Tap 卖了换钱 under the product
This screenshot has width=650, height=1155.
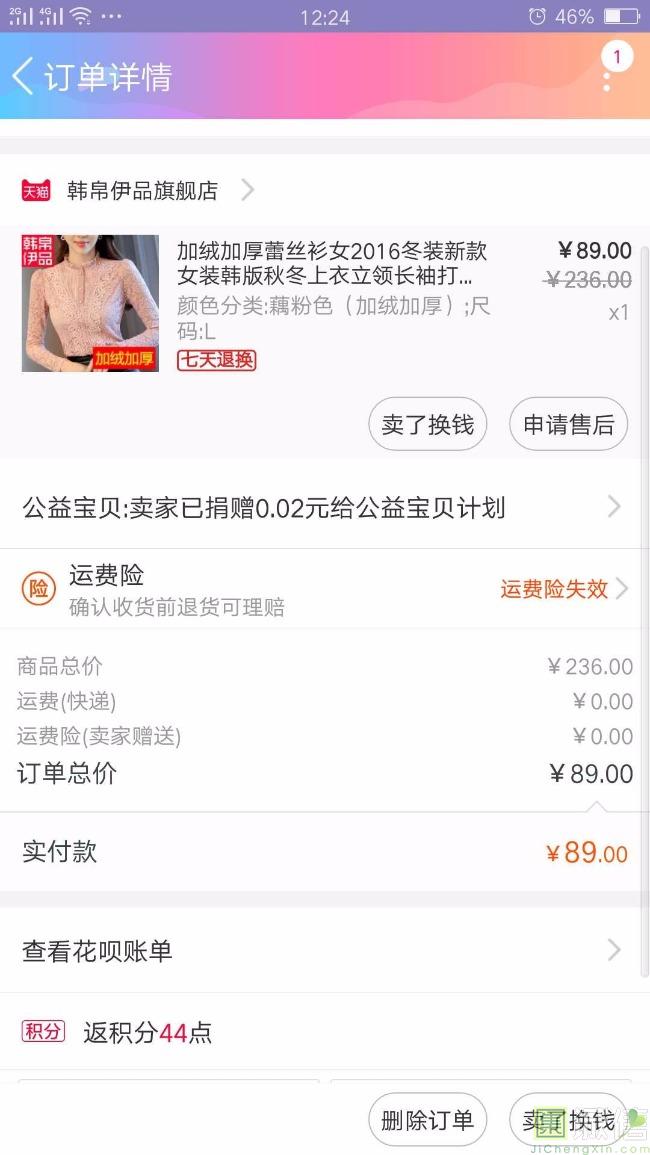(427, 425)
